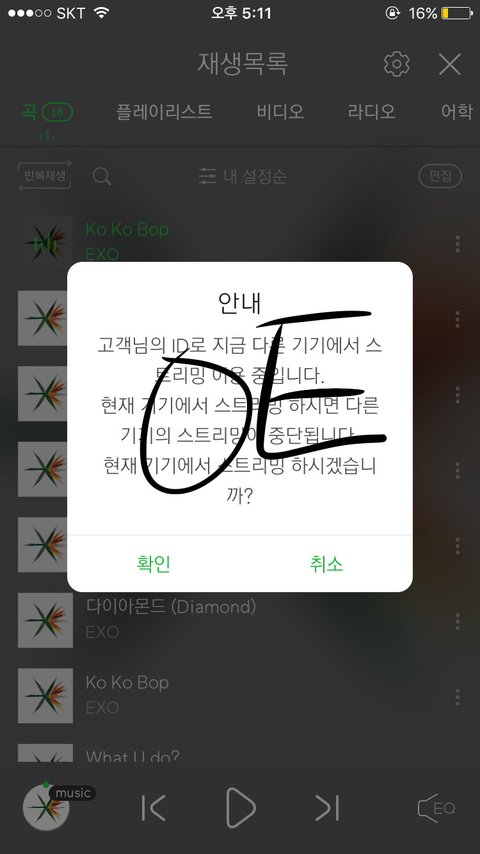Confirm streaming with the 확인 button

tap(154, 564)
